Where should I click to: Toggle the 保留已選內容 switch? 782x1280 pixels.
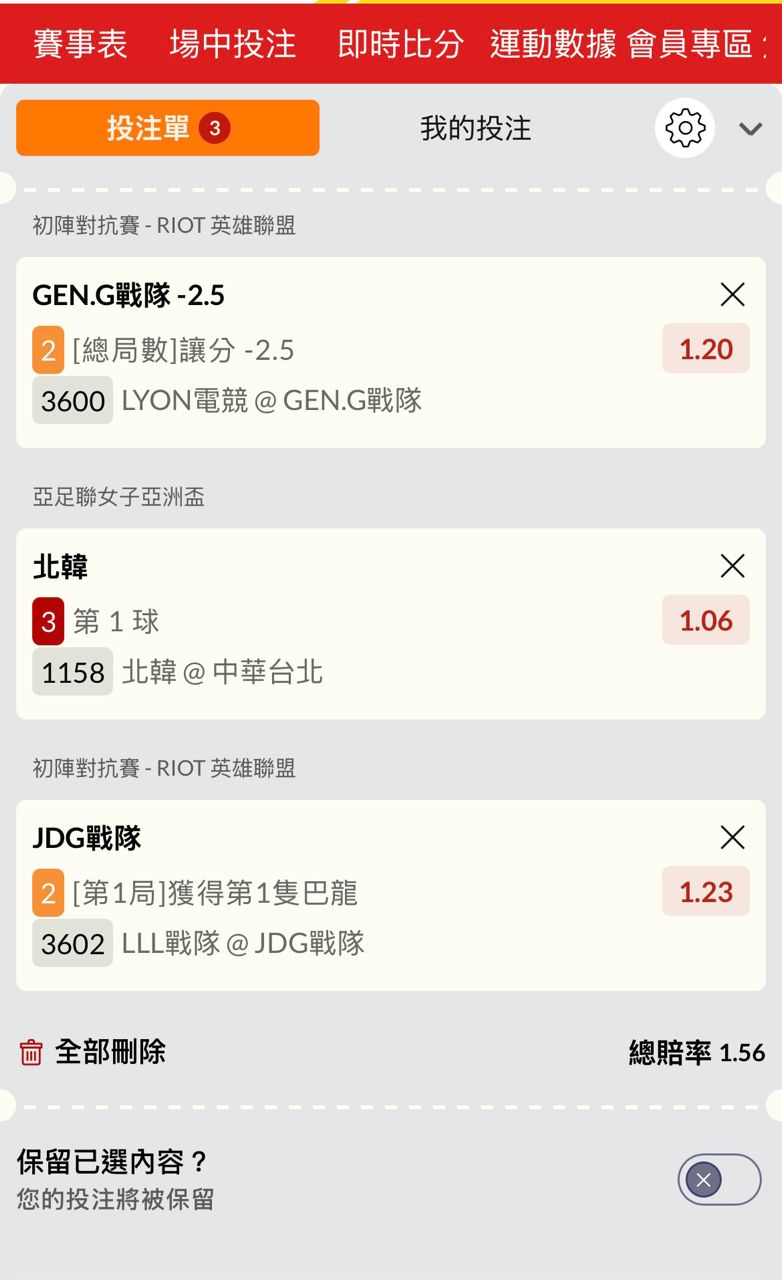(x=719, y=1180)
